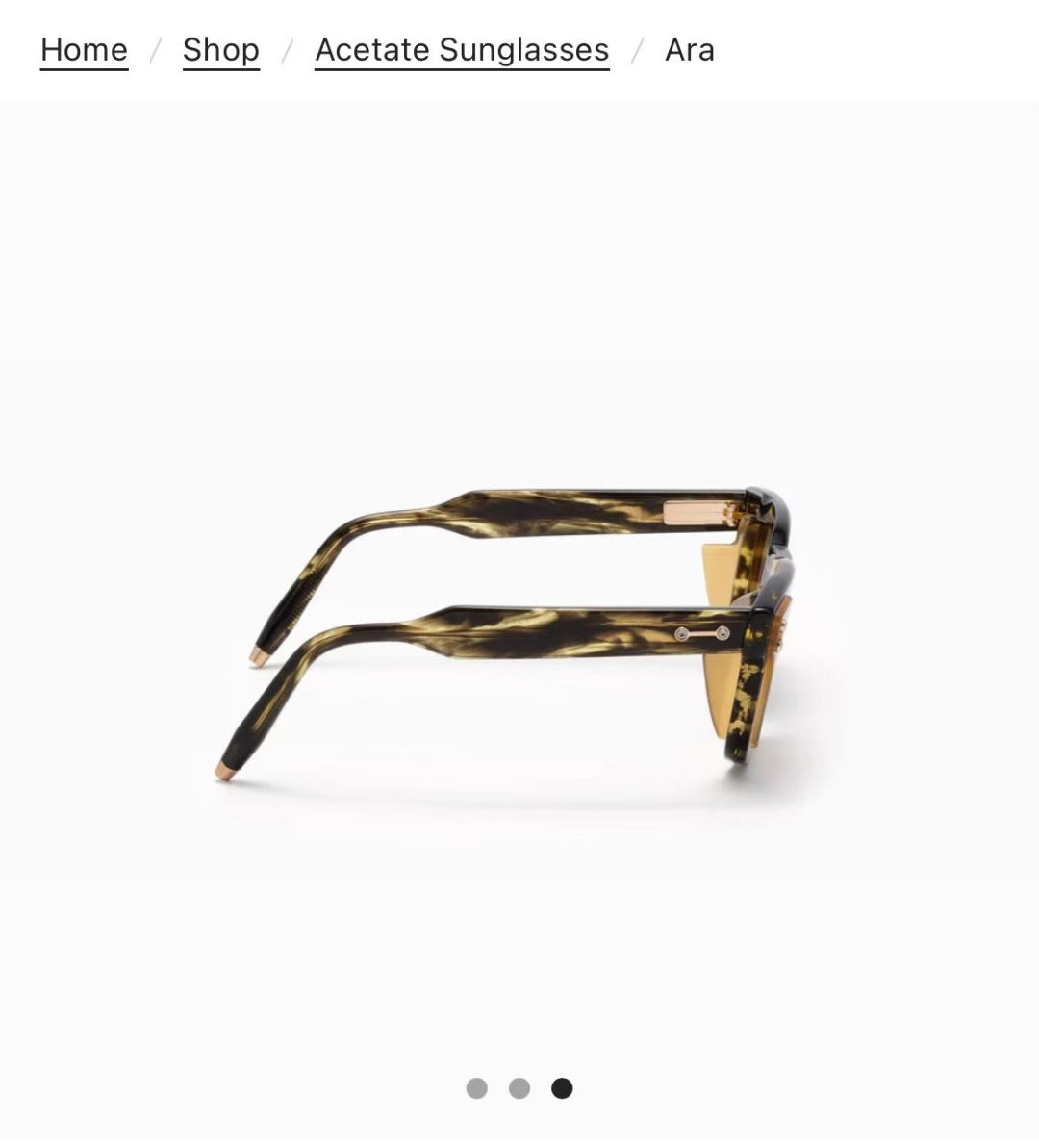This screenshot has width=1039, height=1148.
Task: Navigate to Acetate Sunglasses category
Action: (x=462, y=50)
